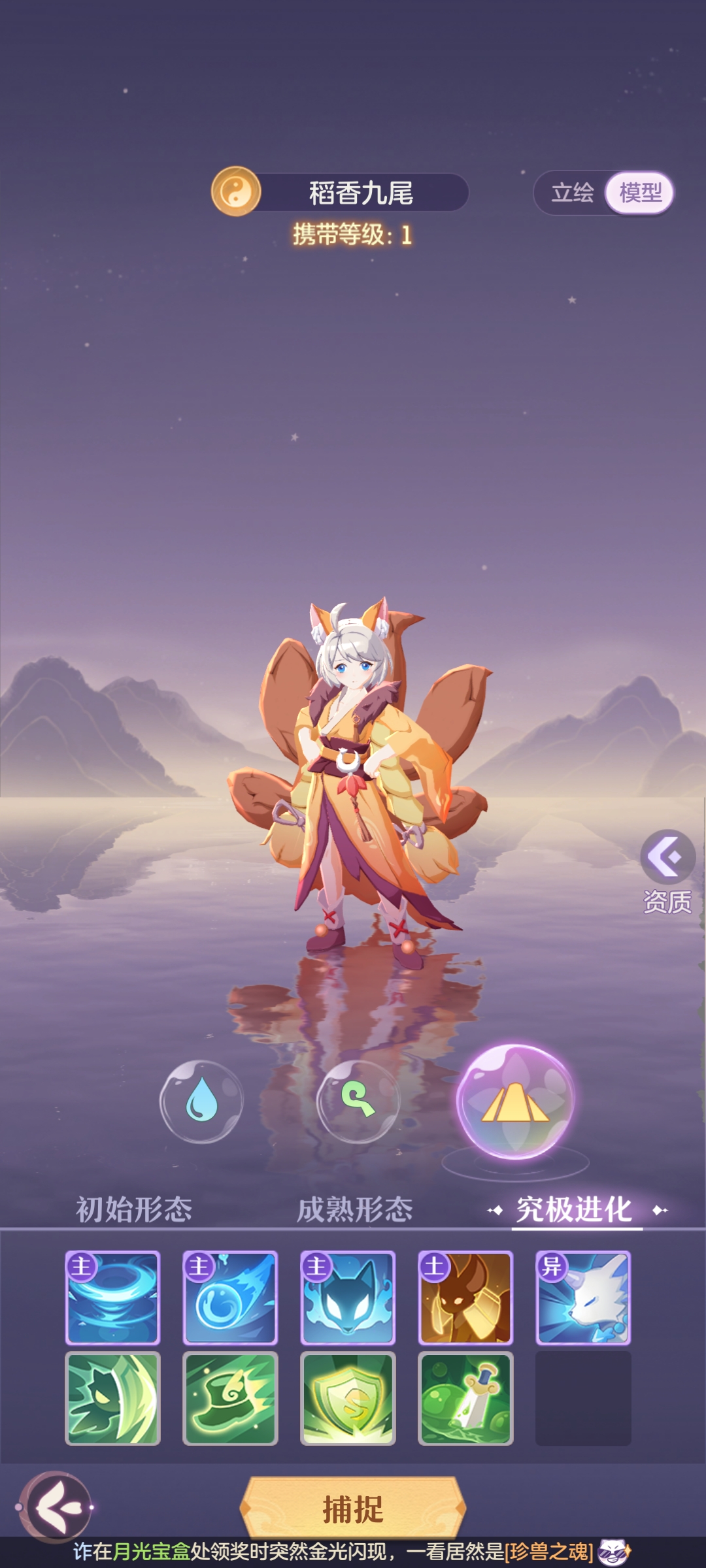View the blue water orb skill
Screen dimensions: 706x1568
230,1298
